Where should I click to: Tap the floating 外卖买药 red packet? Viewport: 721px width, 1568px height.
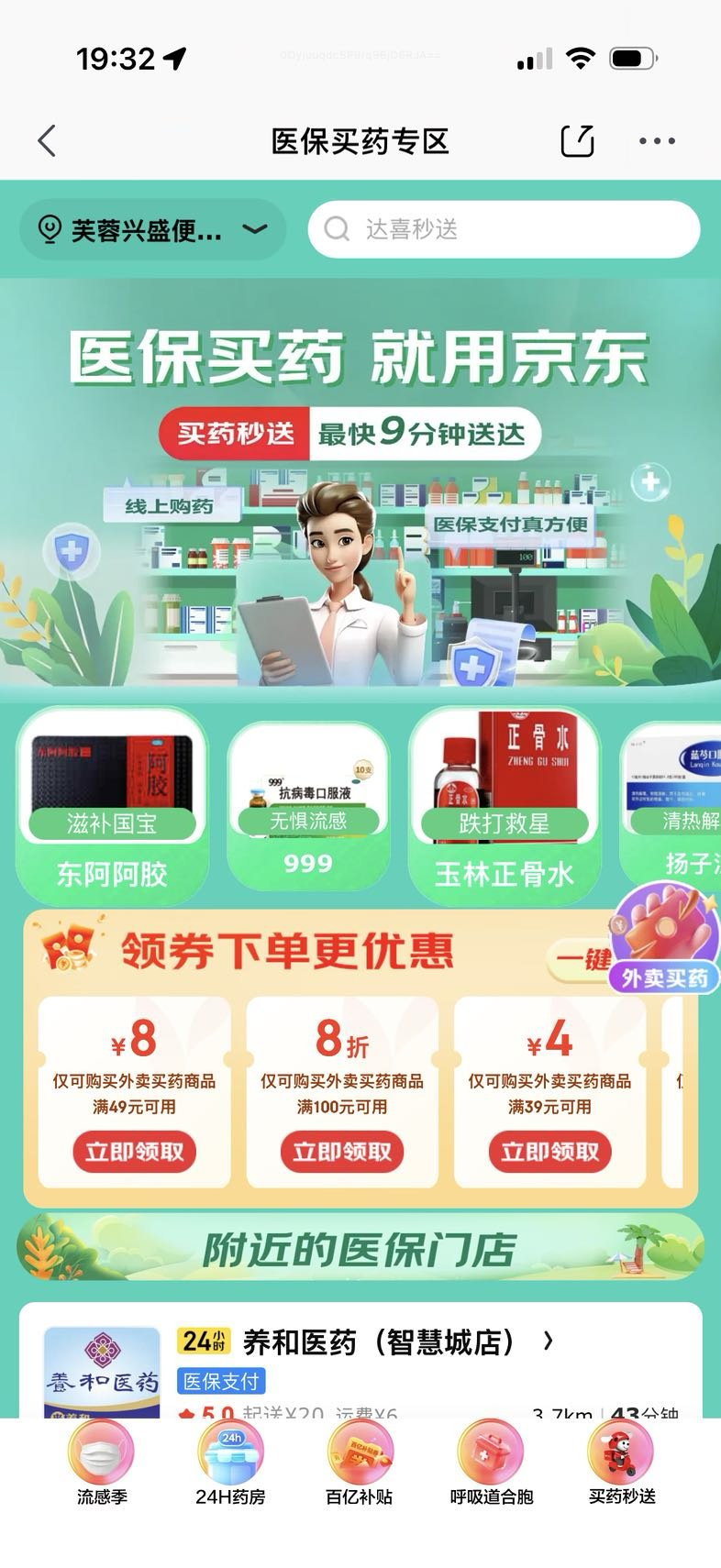[665, 940]
